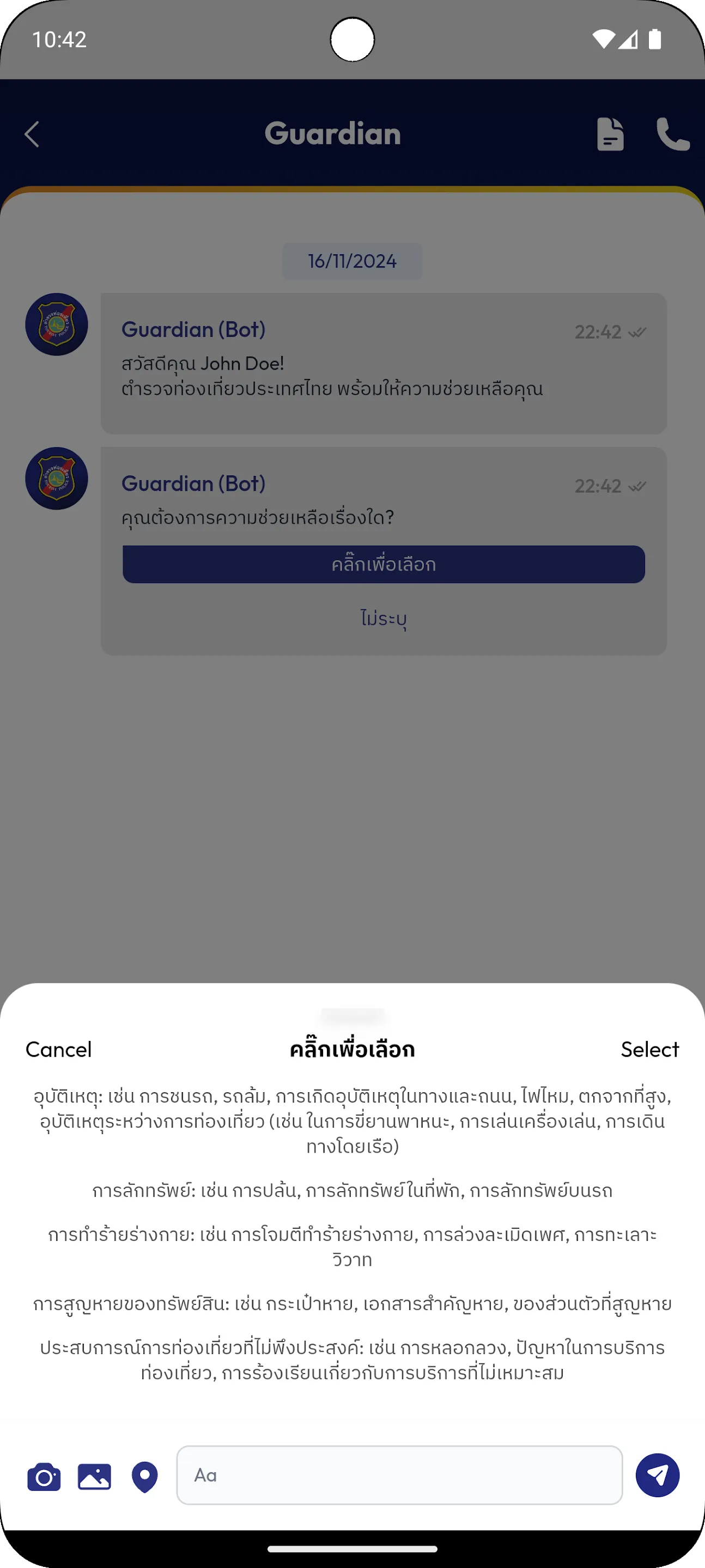The width and height of the screenshot is (705, 1568).
Task: Select the การทำร้ายร่างกาย (assault) option
Action: tap(352, 1247)
